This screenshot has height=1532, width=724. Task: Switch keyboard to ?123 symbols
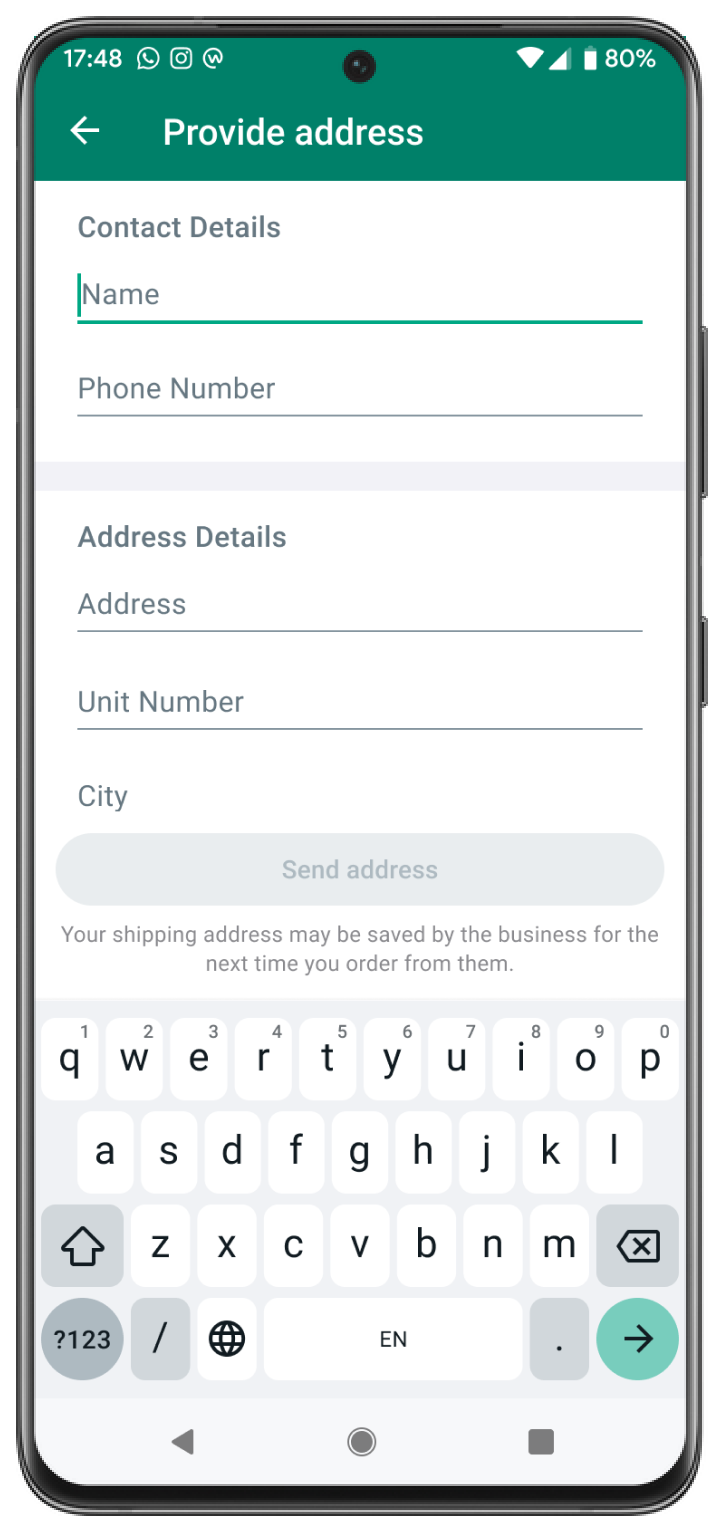(x=82, y=1339)
